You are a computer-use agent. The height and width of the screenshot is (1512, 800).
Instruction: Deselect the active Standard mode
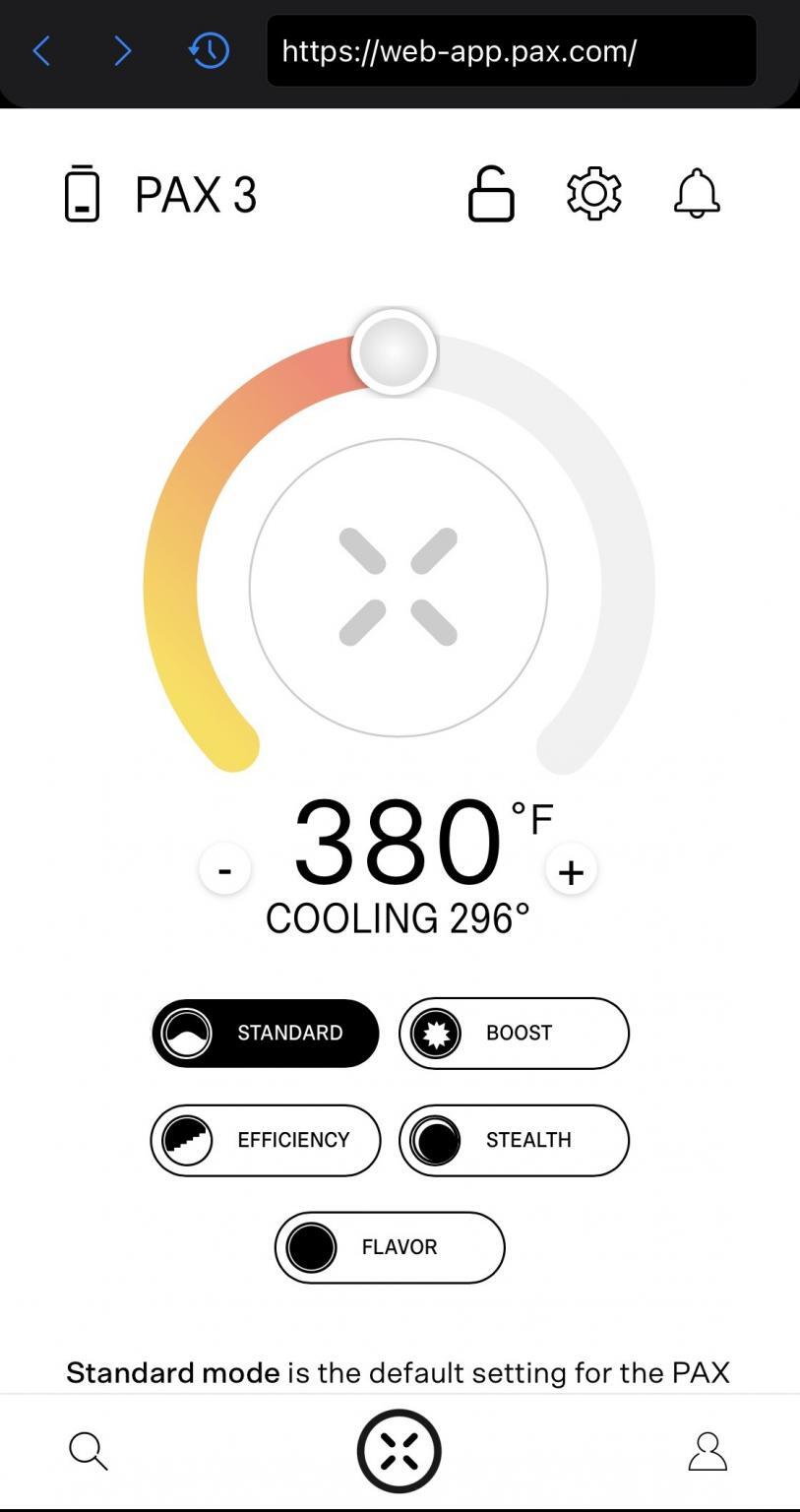[264, 1033]
